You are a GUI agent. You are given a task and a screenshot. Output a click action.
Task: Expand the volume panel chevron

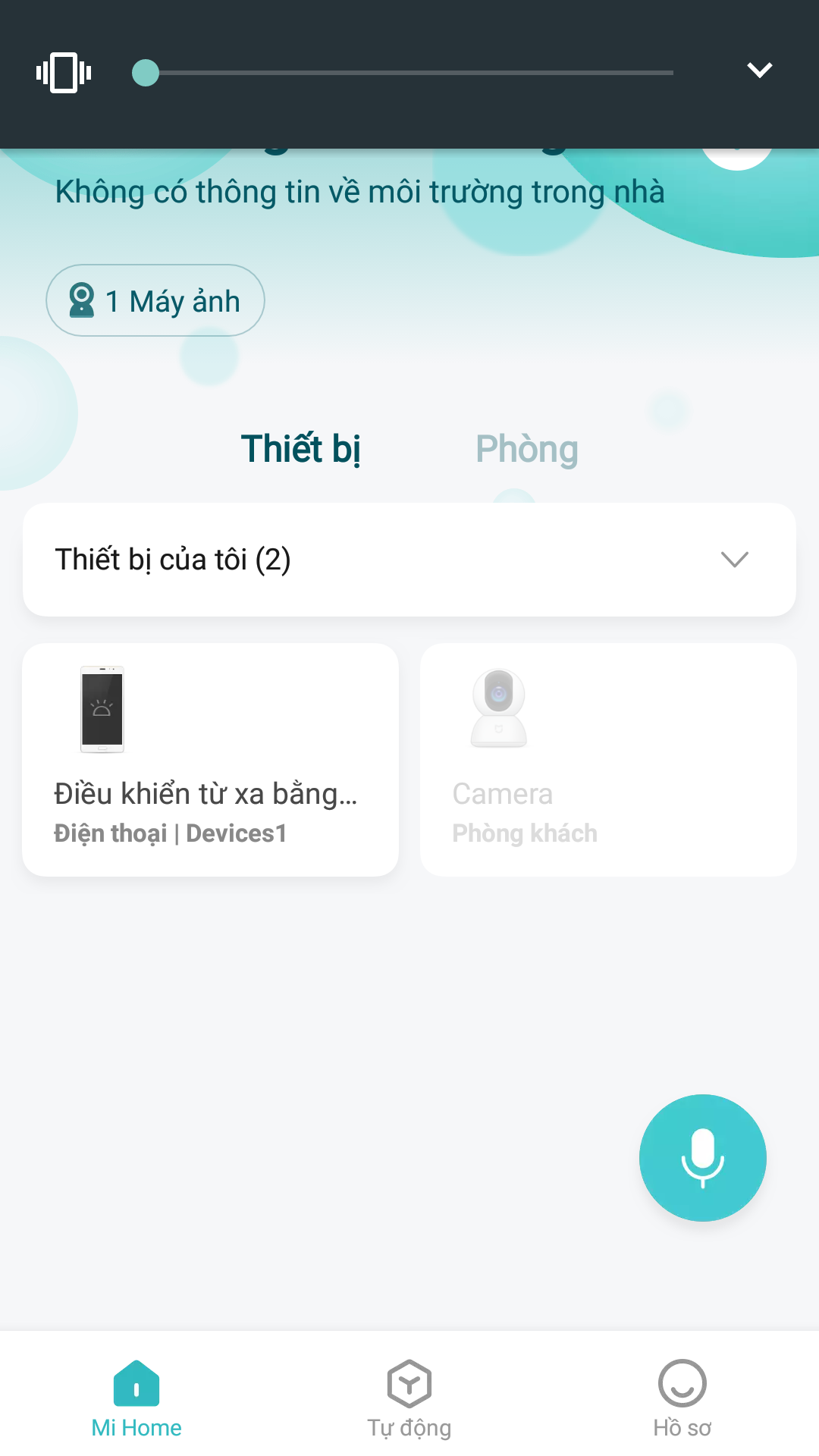(x=759, y=71)
